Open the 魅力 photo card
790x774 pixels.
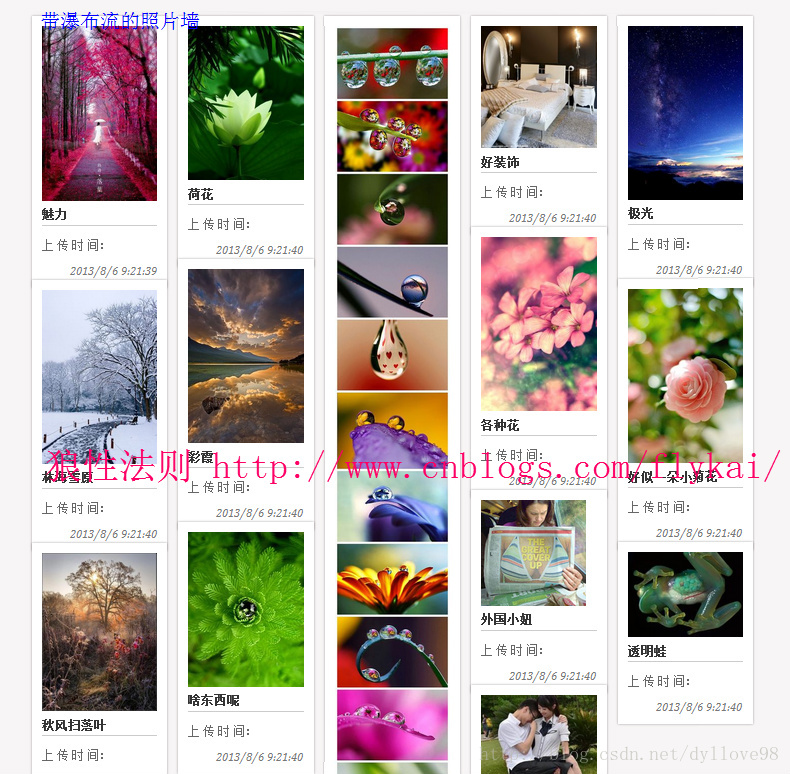(99, 114)
